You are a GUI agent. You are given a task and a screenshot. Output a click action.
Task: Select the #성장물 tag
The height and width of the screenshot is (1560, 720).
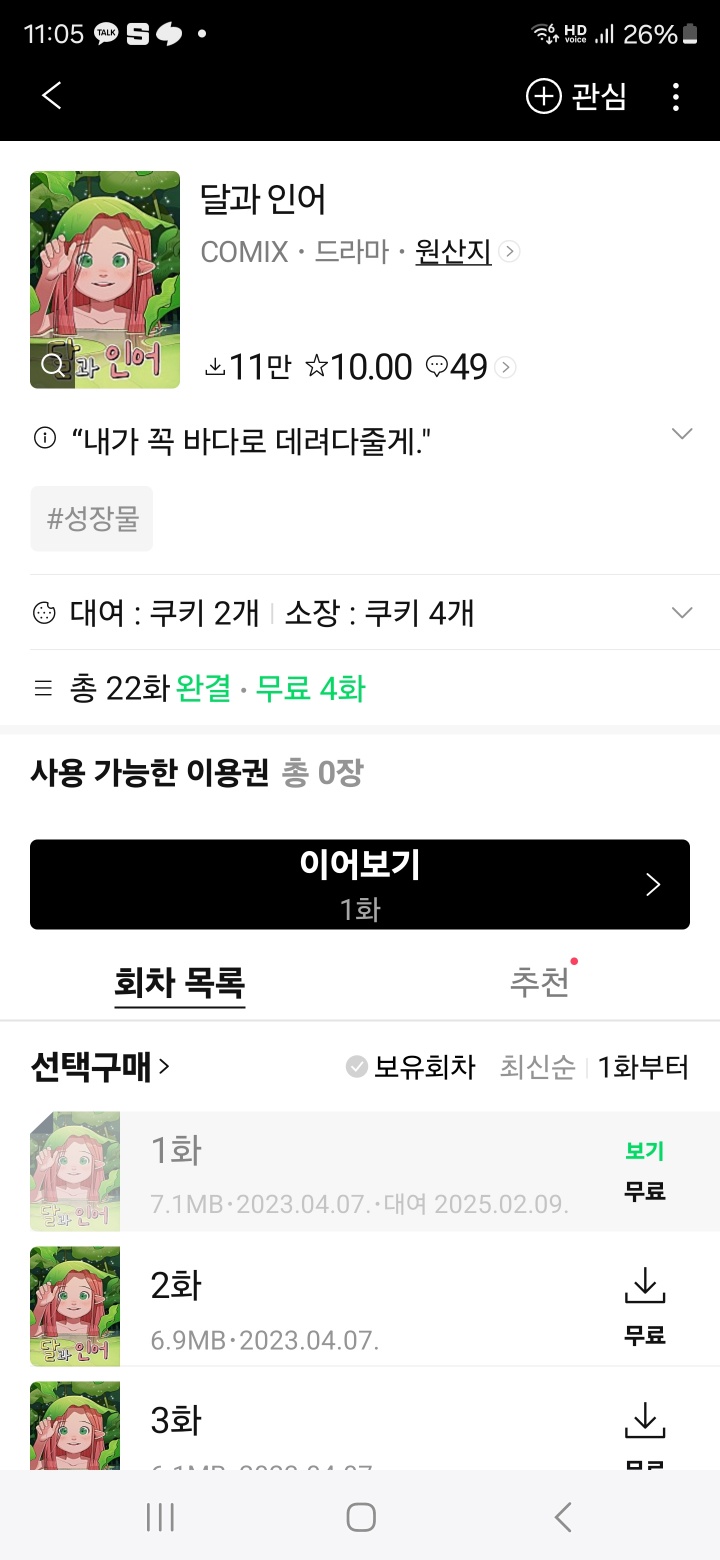[92, 519]
